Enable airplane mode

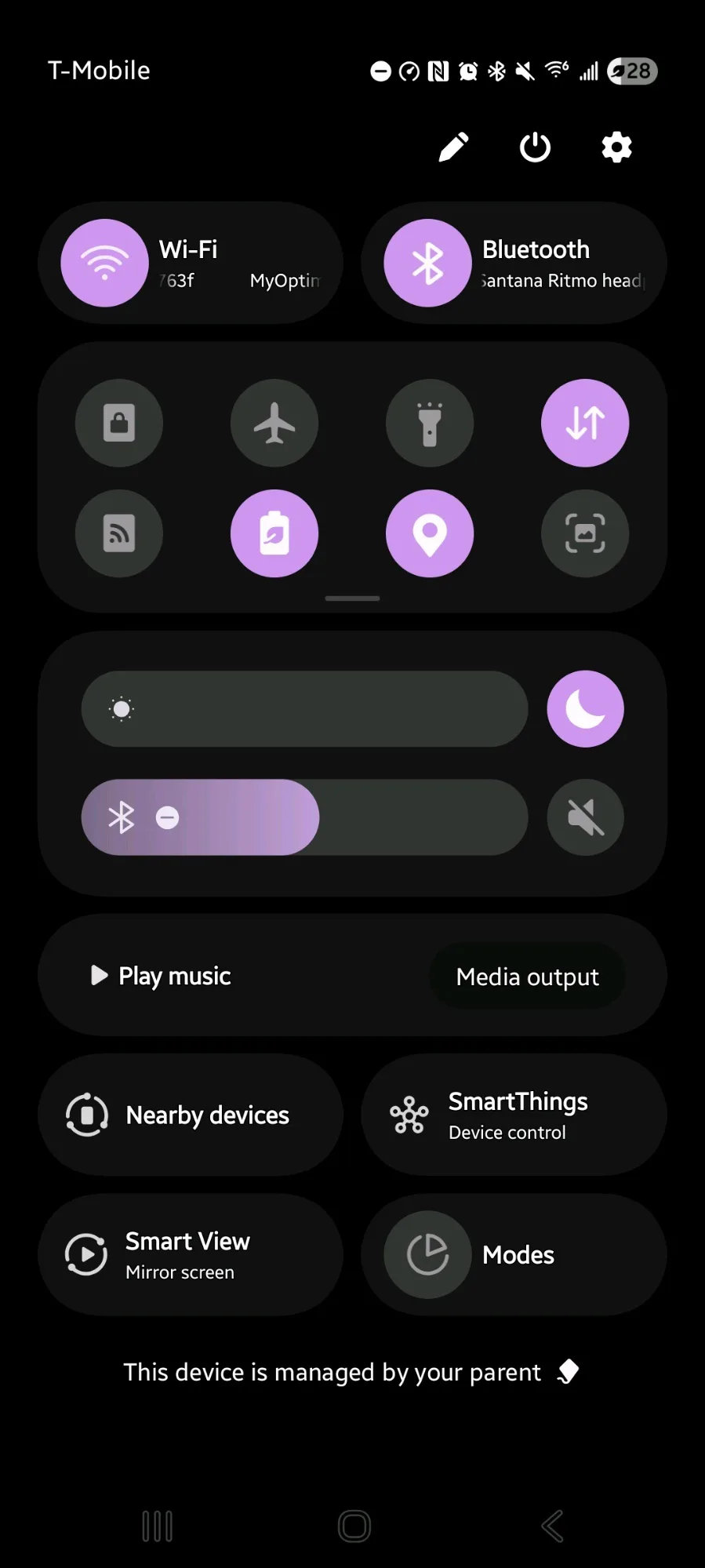pyautogui.click(x=274, y=423)
